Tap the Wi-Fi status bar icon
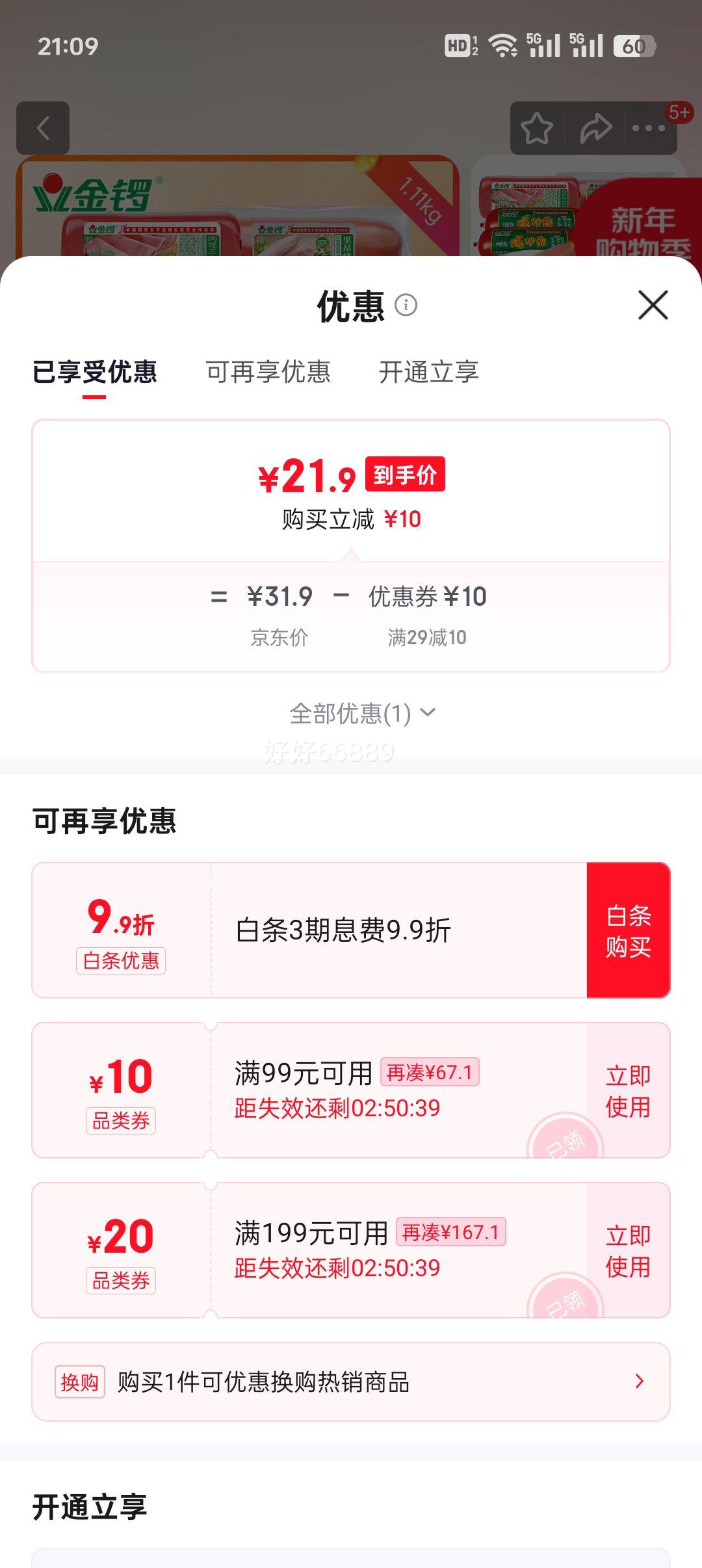Viewport: 702px width, 1568px height. tap(504, 46)
